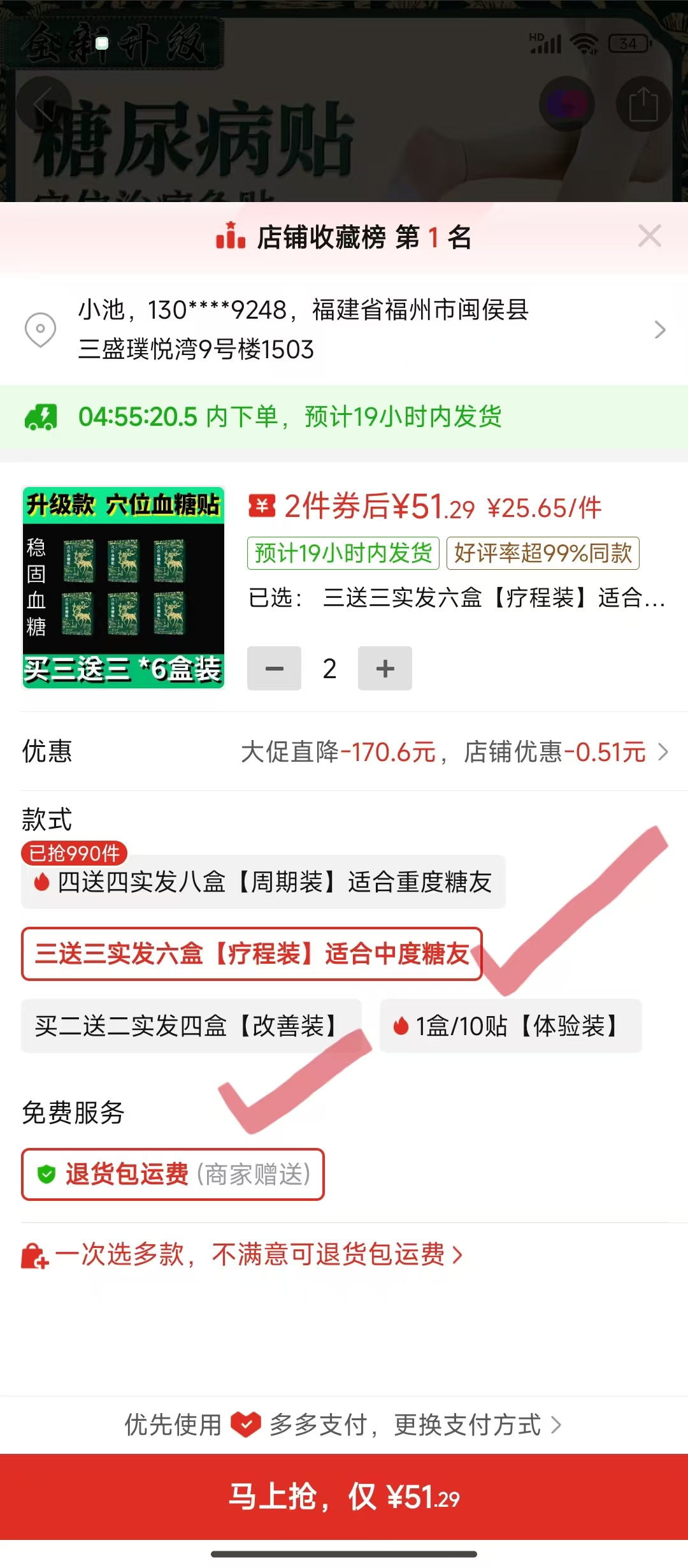The image size is (688, 1568).
Task: Tap 马上抢 buy now for ¥51.29
Action: tap(344, 1497)
